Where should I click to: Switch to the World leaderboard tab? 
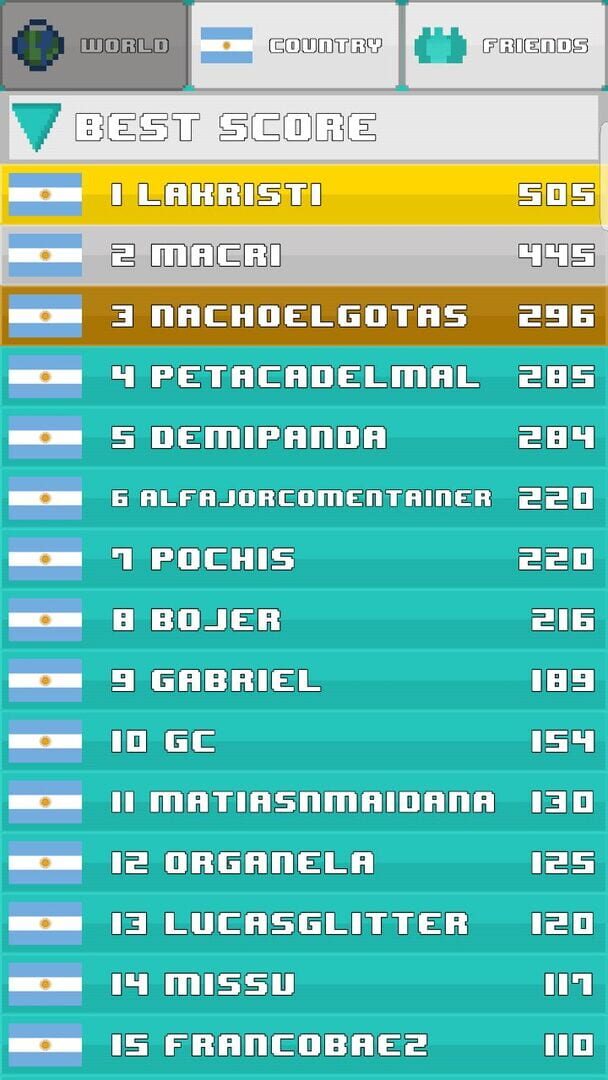click(93, 45)
